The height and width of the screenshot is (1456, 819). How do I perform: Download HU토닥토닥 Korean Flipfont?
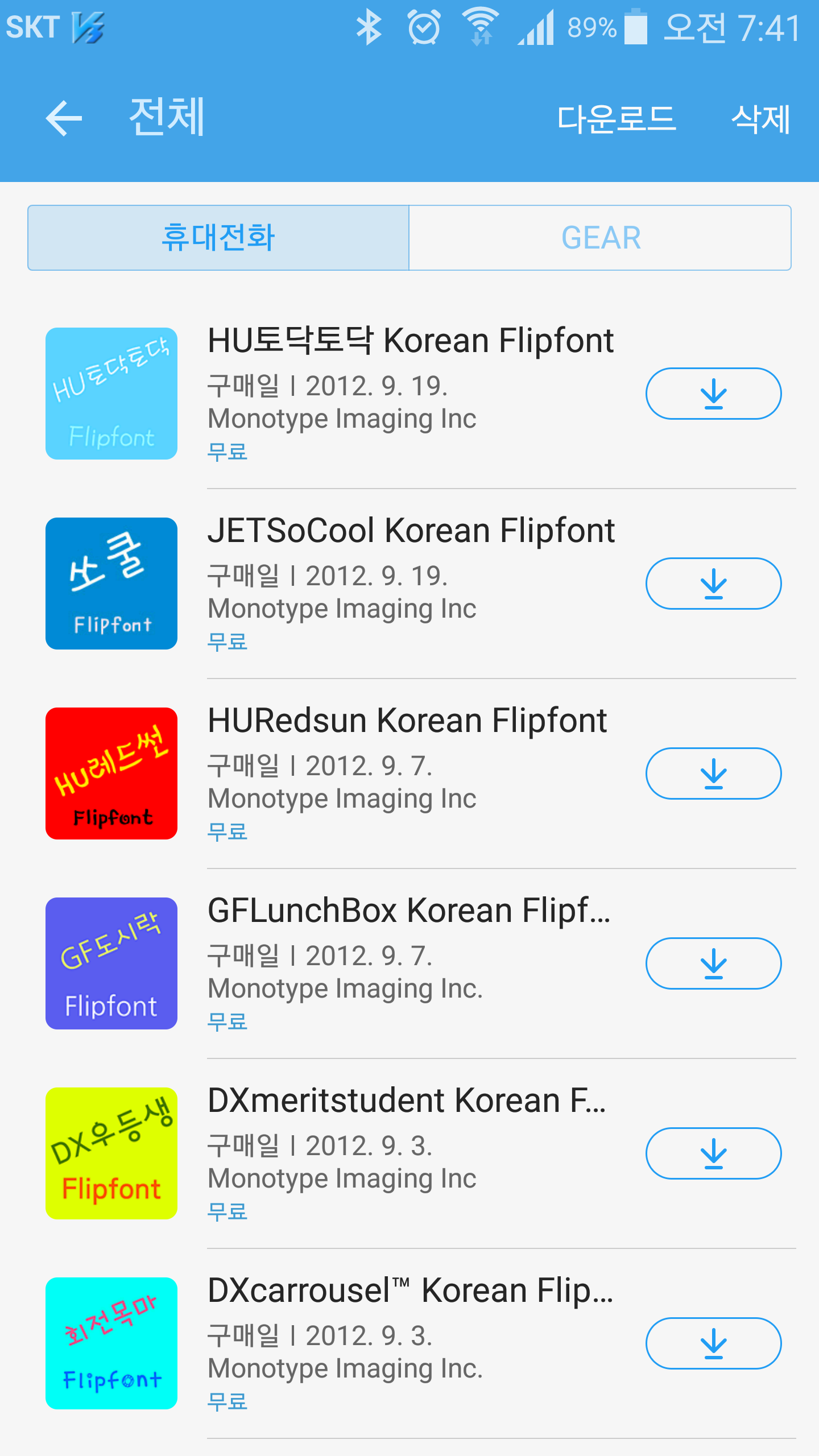point(713,394)
